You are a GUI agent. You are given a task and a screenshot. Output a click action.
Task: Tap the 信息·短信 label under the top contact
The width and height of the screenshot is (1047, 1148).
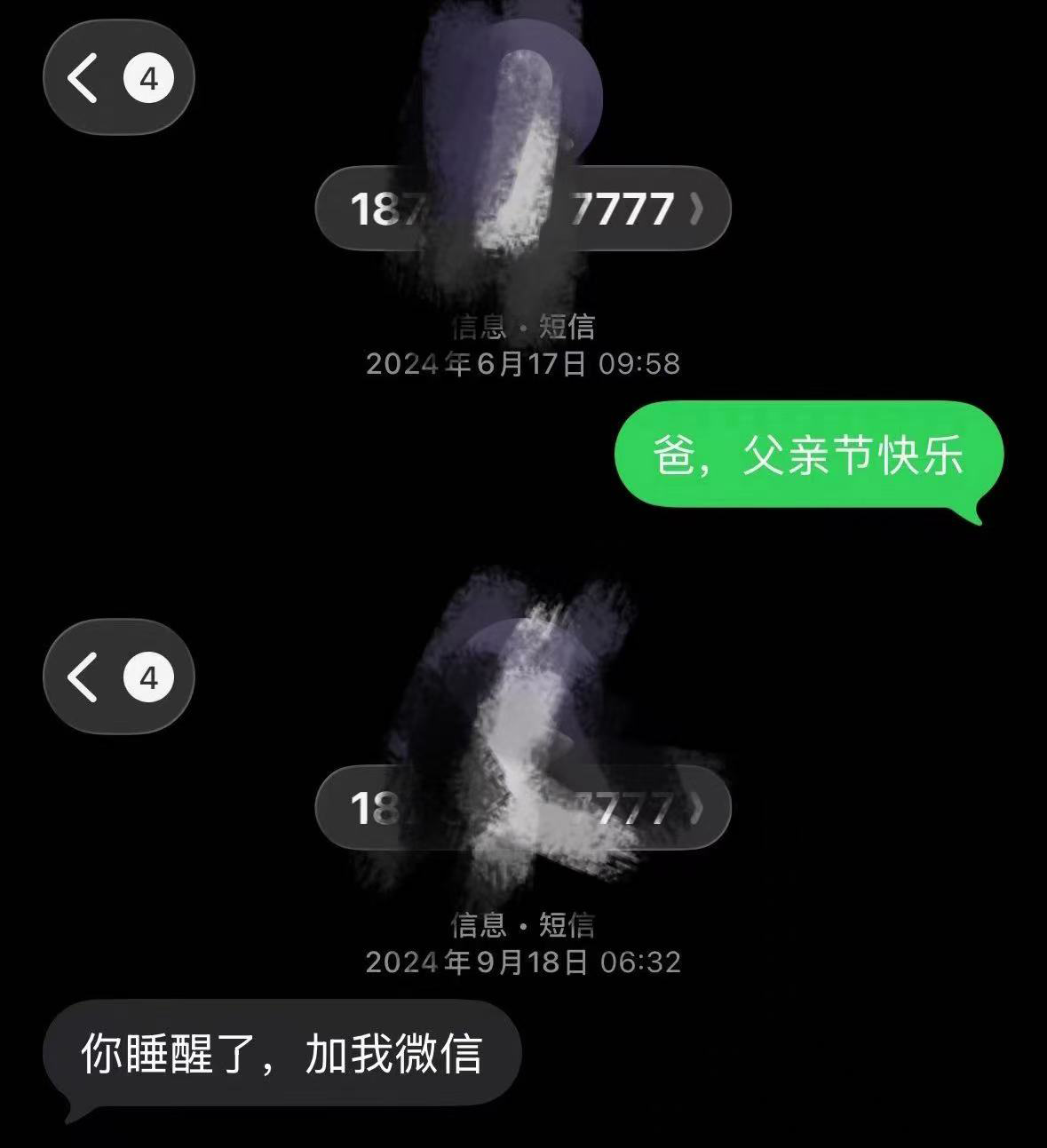coord(526,325)
